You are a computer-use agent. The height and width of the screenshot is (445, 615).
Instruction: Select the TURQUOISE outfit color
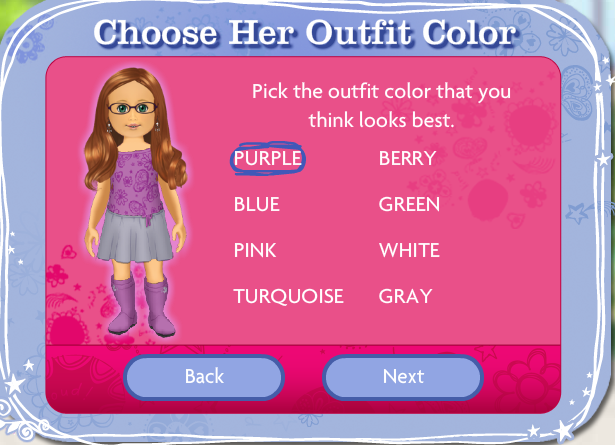pyautogui.click(x=289, y=296)
